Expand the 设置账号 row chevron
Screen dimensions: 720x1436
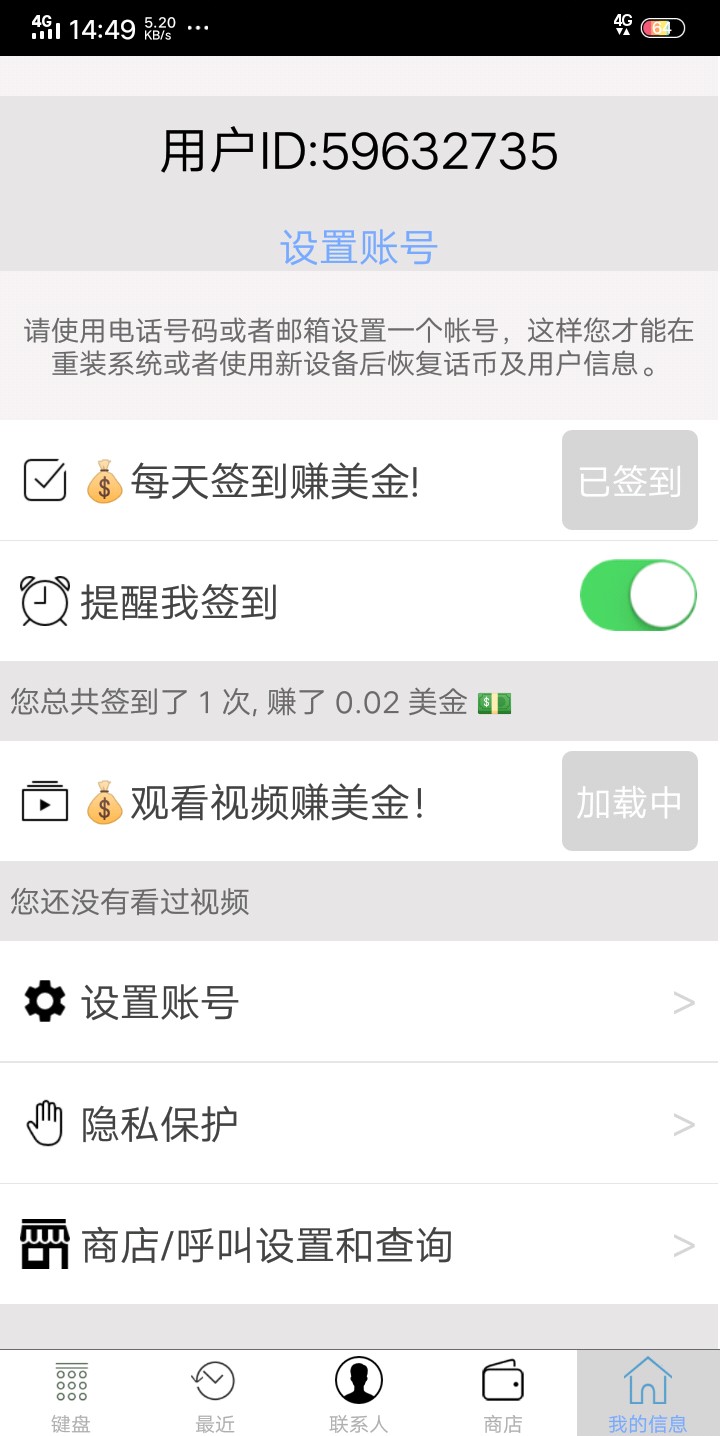click(684, 1001)
